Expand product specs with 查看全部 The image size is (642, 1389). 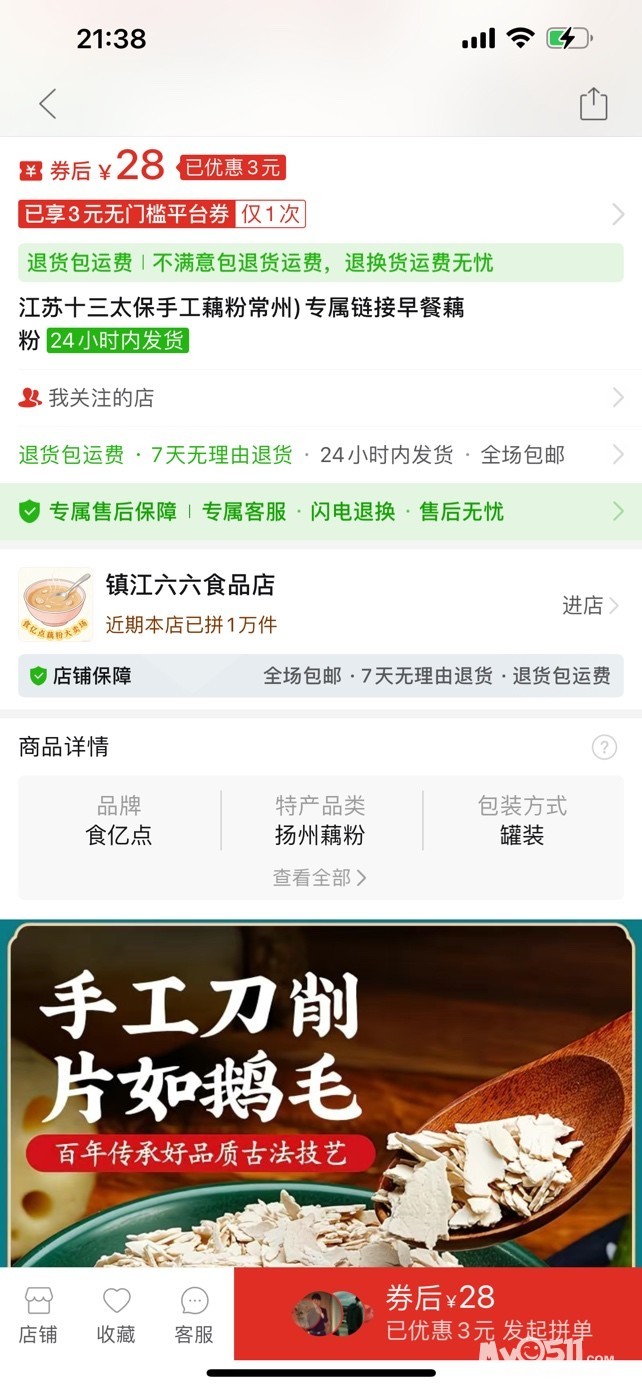click(x=320, y=877)
